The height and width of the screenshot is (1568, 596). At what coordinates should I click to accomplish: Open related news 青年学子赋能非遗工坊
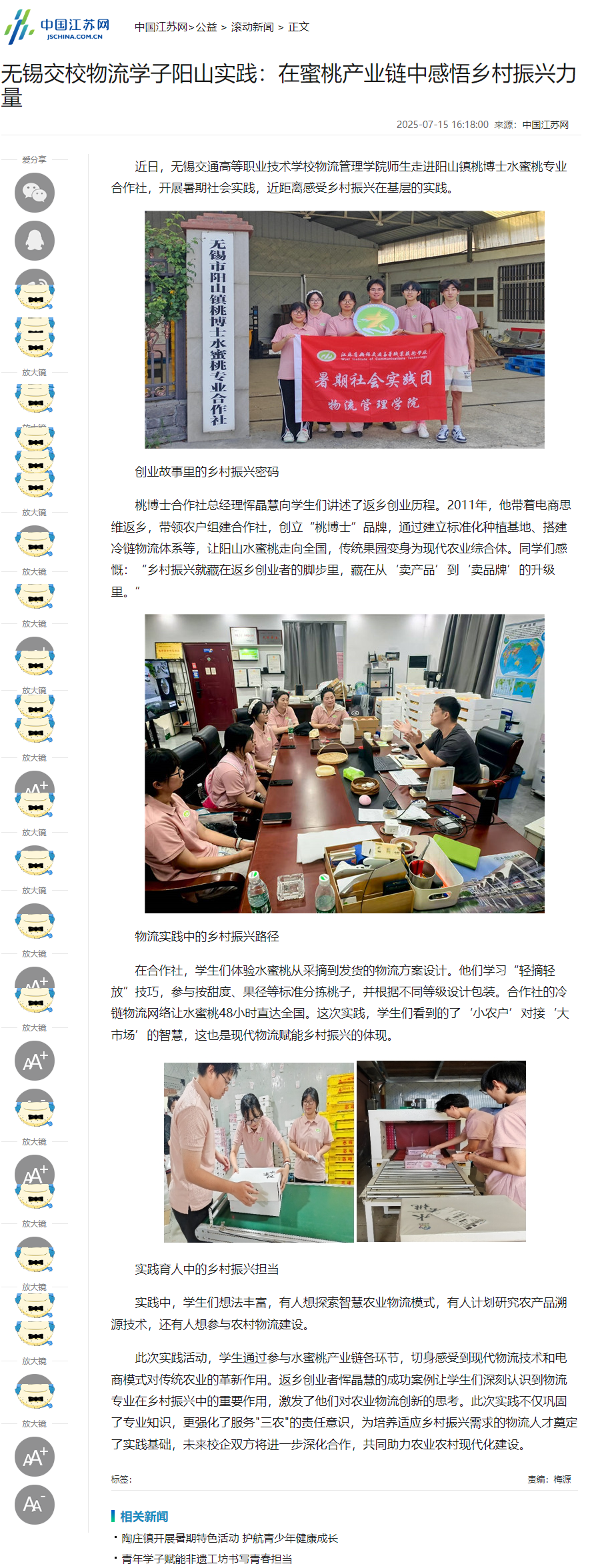click(x=207, y=1559)
